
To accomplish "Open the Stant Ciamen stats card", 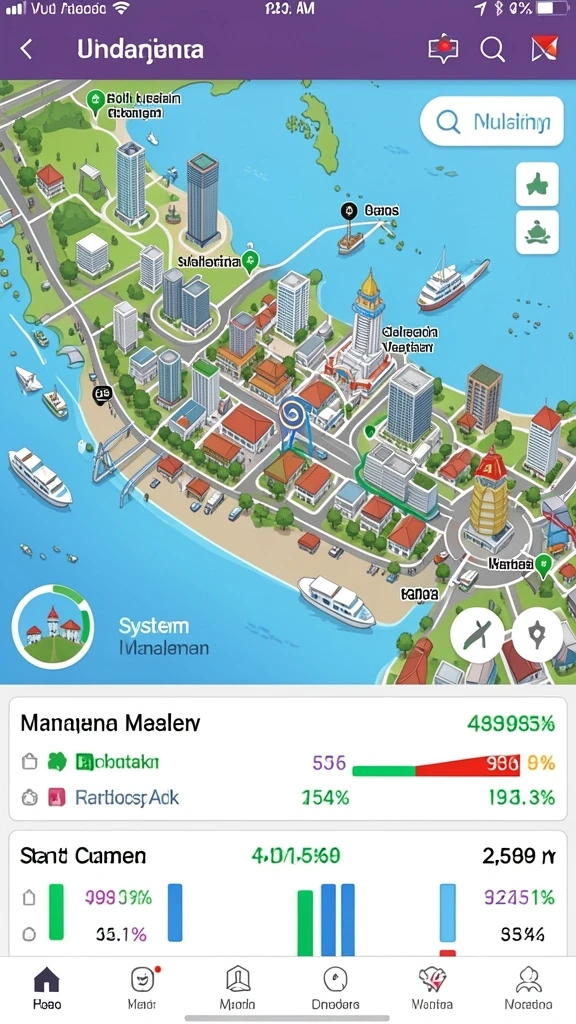I will pos(287,893).
